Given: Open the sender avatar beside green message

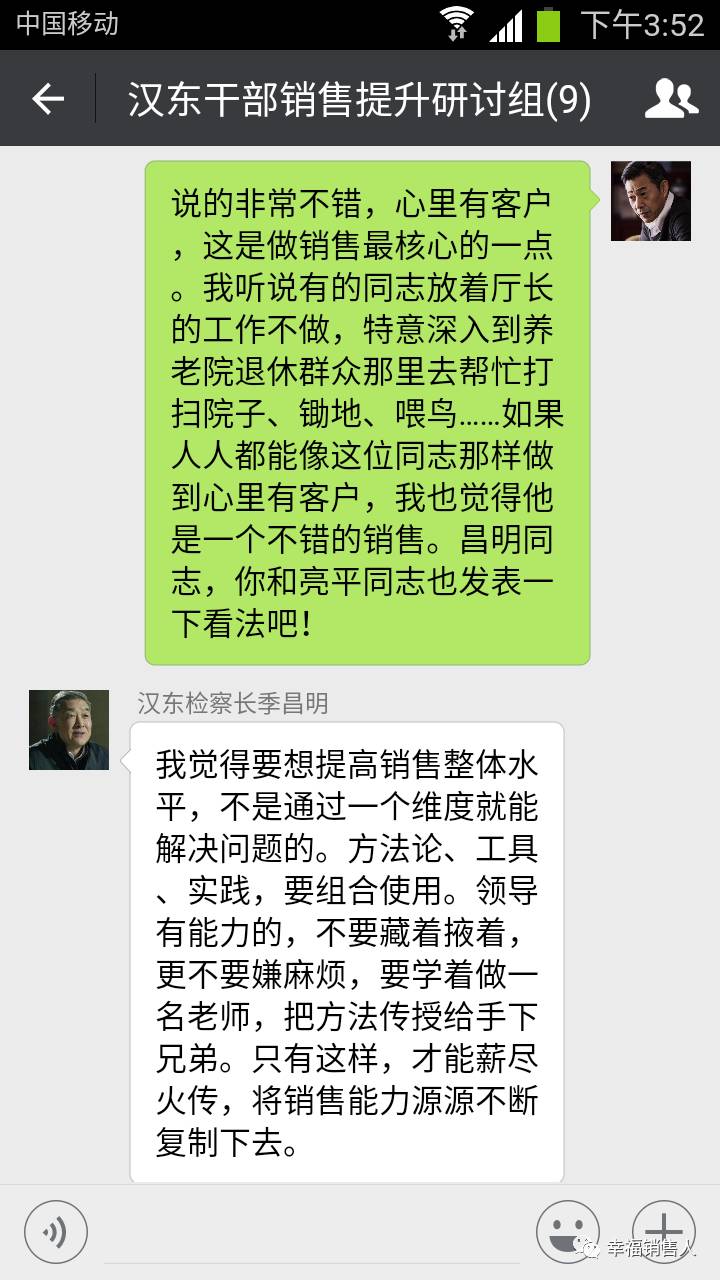Looking at the screenshot, I should tap(650, 201).
